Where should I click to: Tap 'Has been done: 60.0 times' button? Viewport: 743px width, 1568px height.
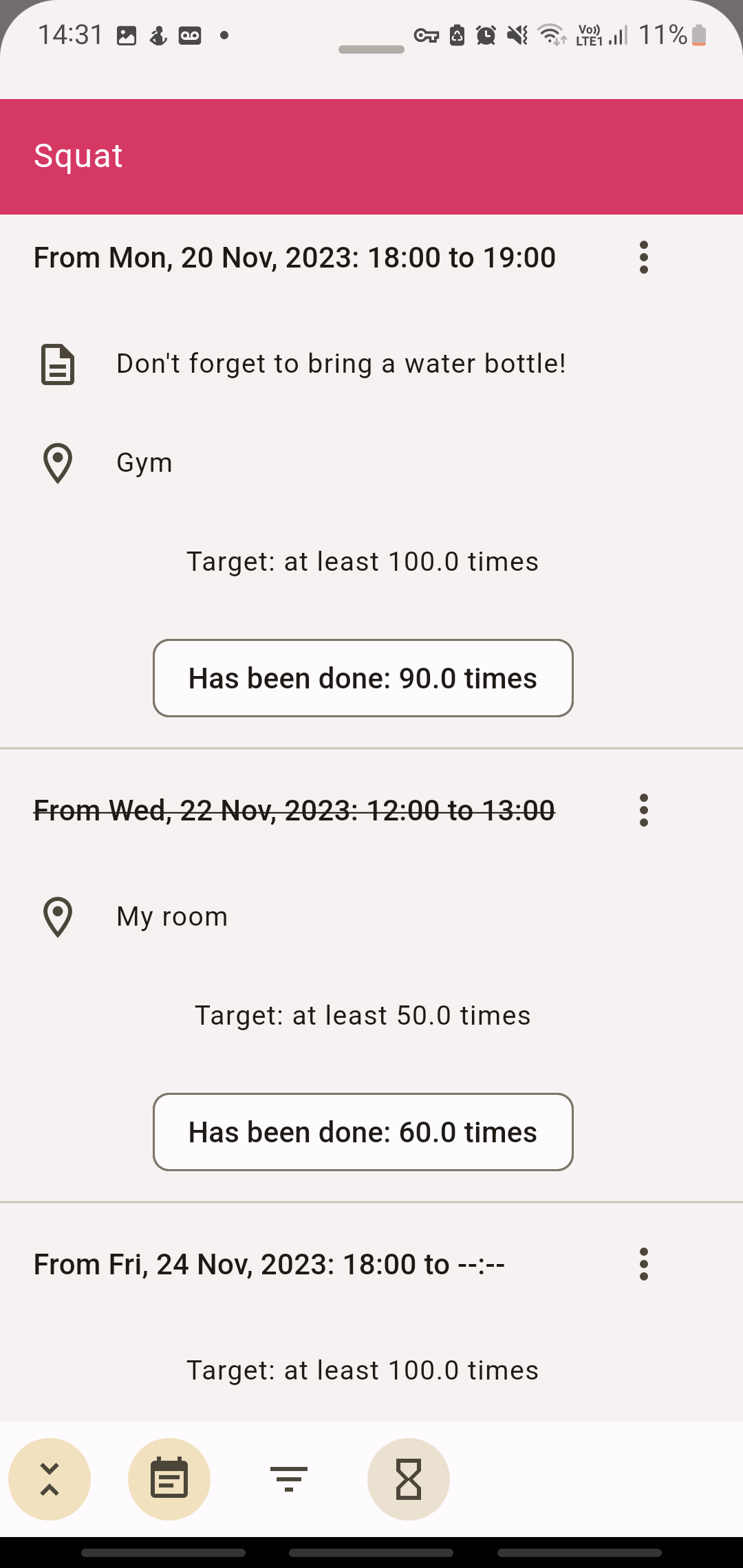point(363,1132)
